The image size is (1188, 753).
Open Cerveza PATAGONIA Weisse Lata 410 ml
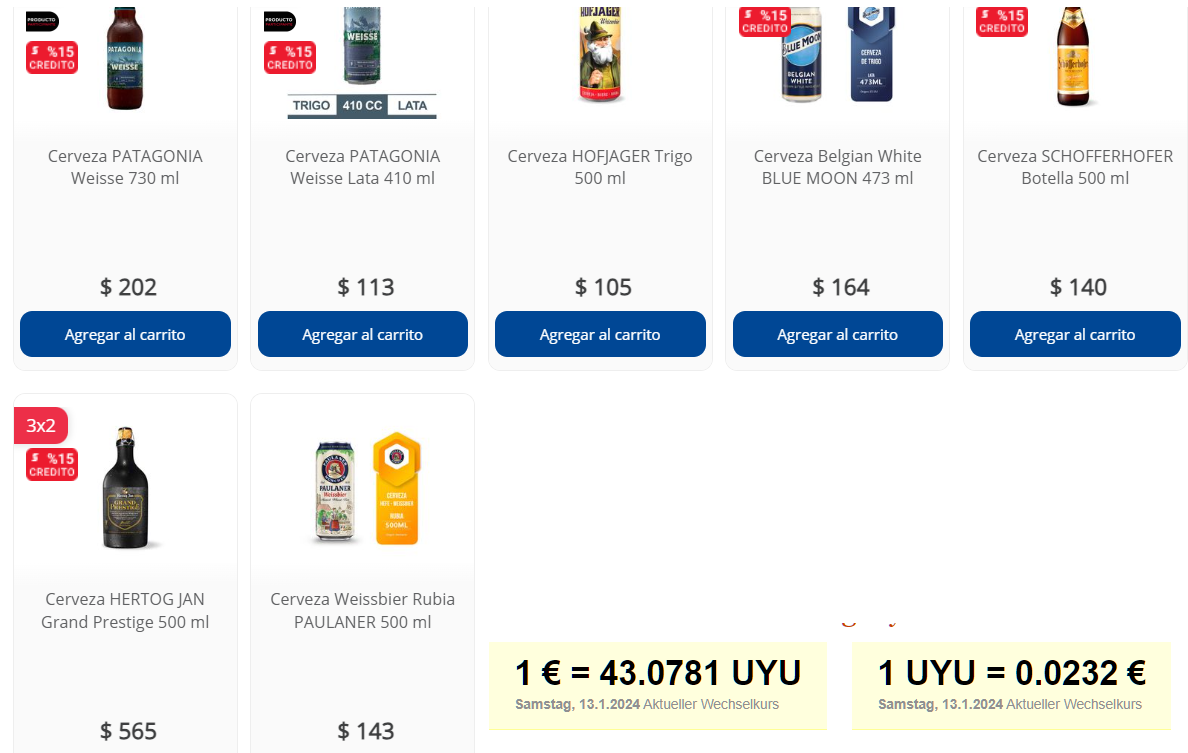click(362, 167)
